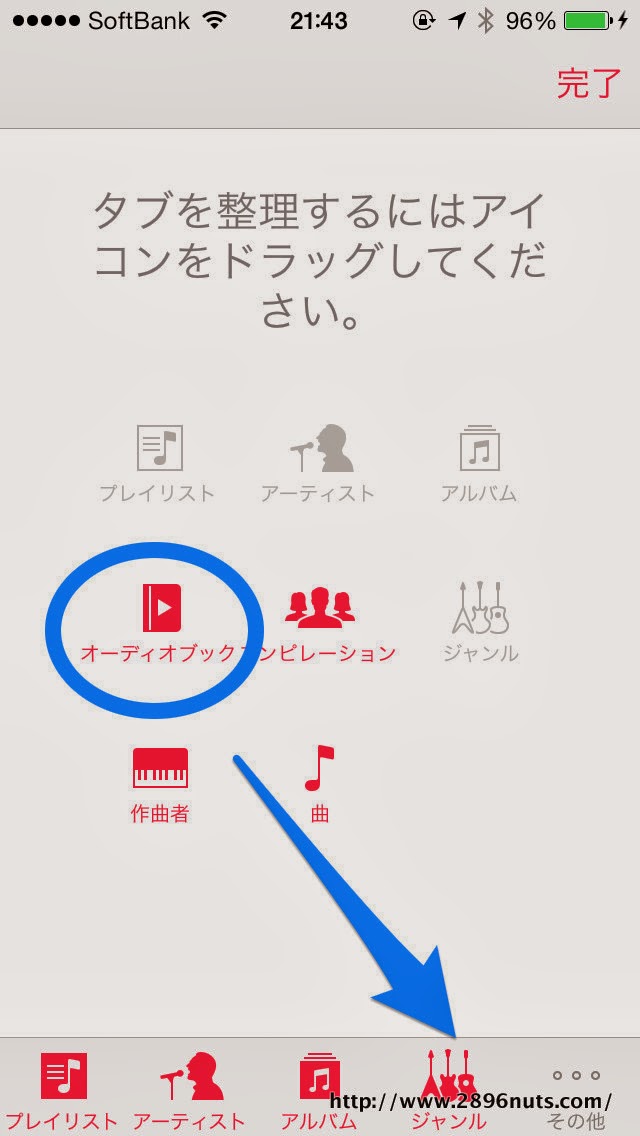Switch to the アルバム tab in bottom bar
The height and width of the screenshot is (1136, 640).
coord(319,1088)
